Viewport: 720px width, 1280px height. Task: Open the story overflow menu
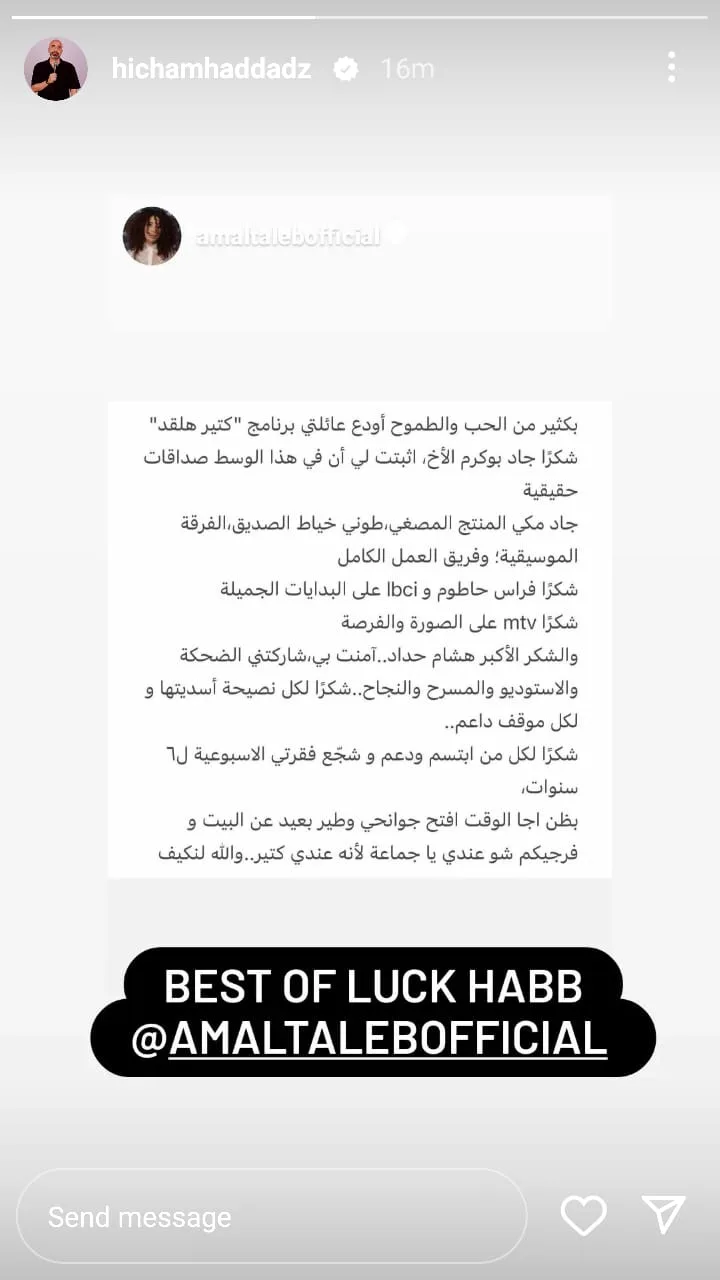pos(671,68)
